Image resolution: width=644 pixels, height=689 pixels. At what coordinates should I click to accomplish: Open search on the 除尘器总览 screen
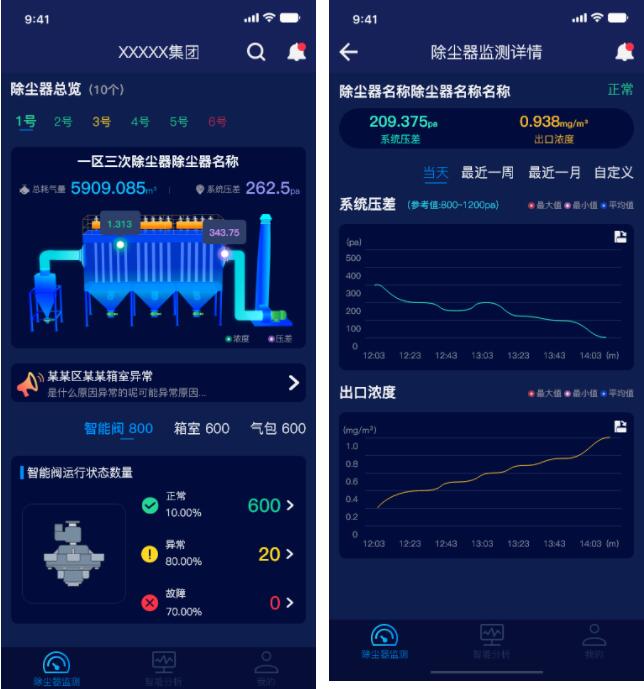[256, 52]
